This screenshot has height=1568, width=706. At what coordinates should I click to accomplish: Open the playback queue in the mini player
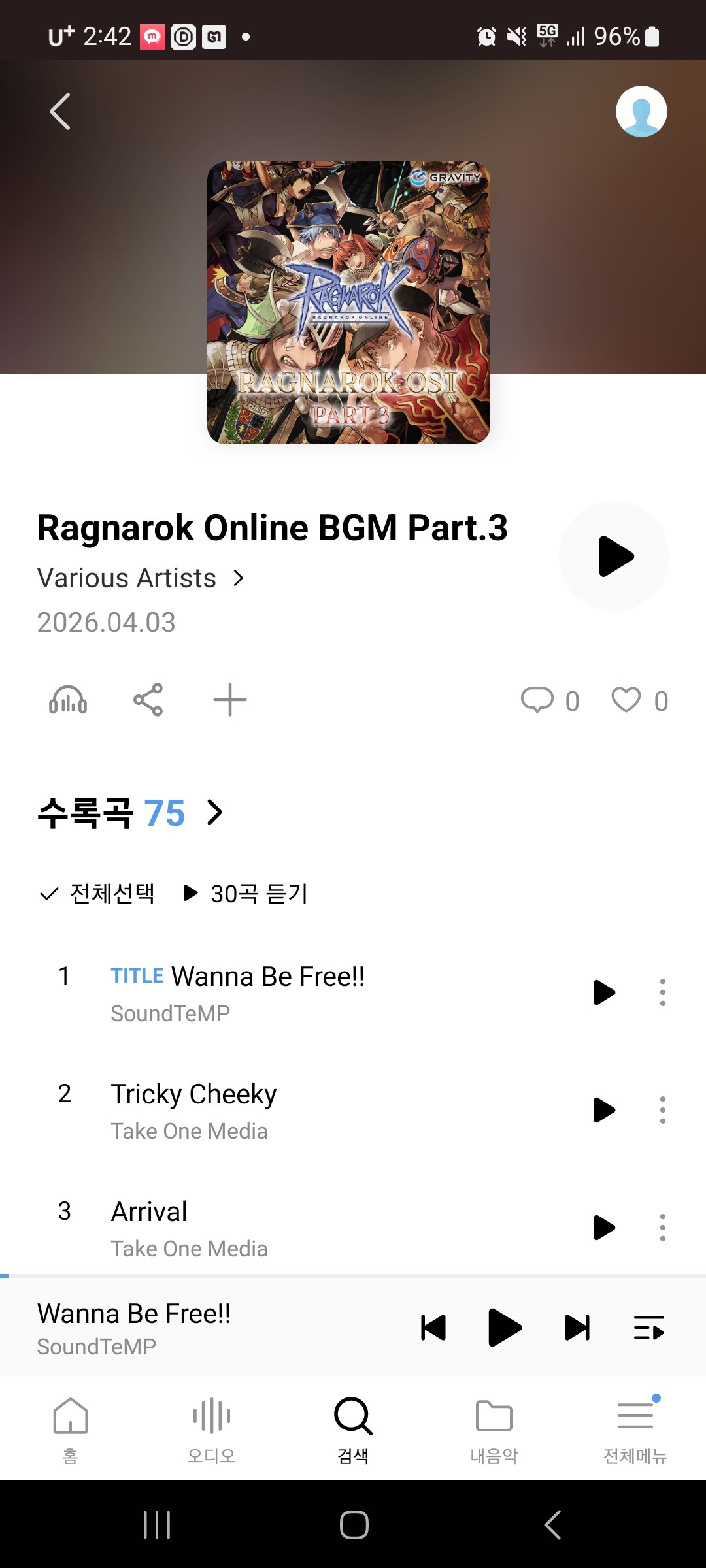click(648, 1328)
